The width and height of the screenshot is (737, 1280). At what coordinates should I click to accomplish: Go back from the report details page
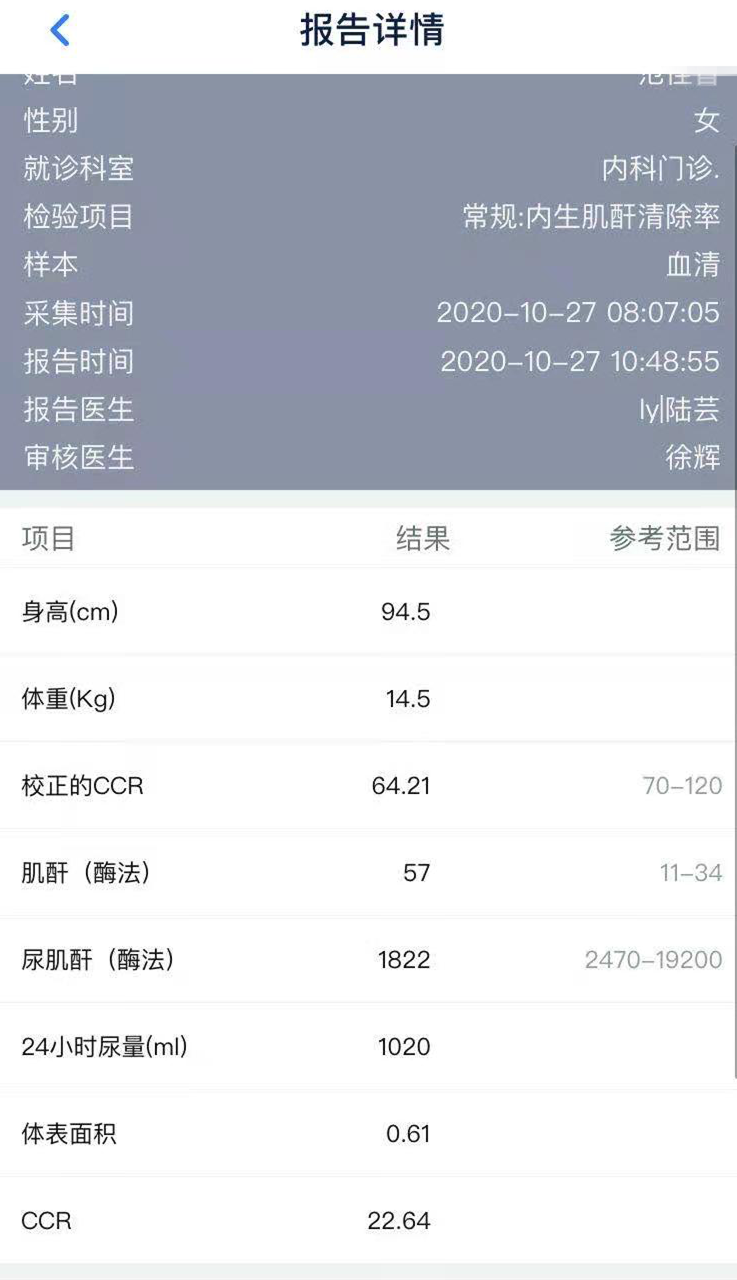tap(60, 31)
